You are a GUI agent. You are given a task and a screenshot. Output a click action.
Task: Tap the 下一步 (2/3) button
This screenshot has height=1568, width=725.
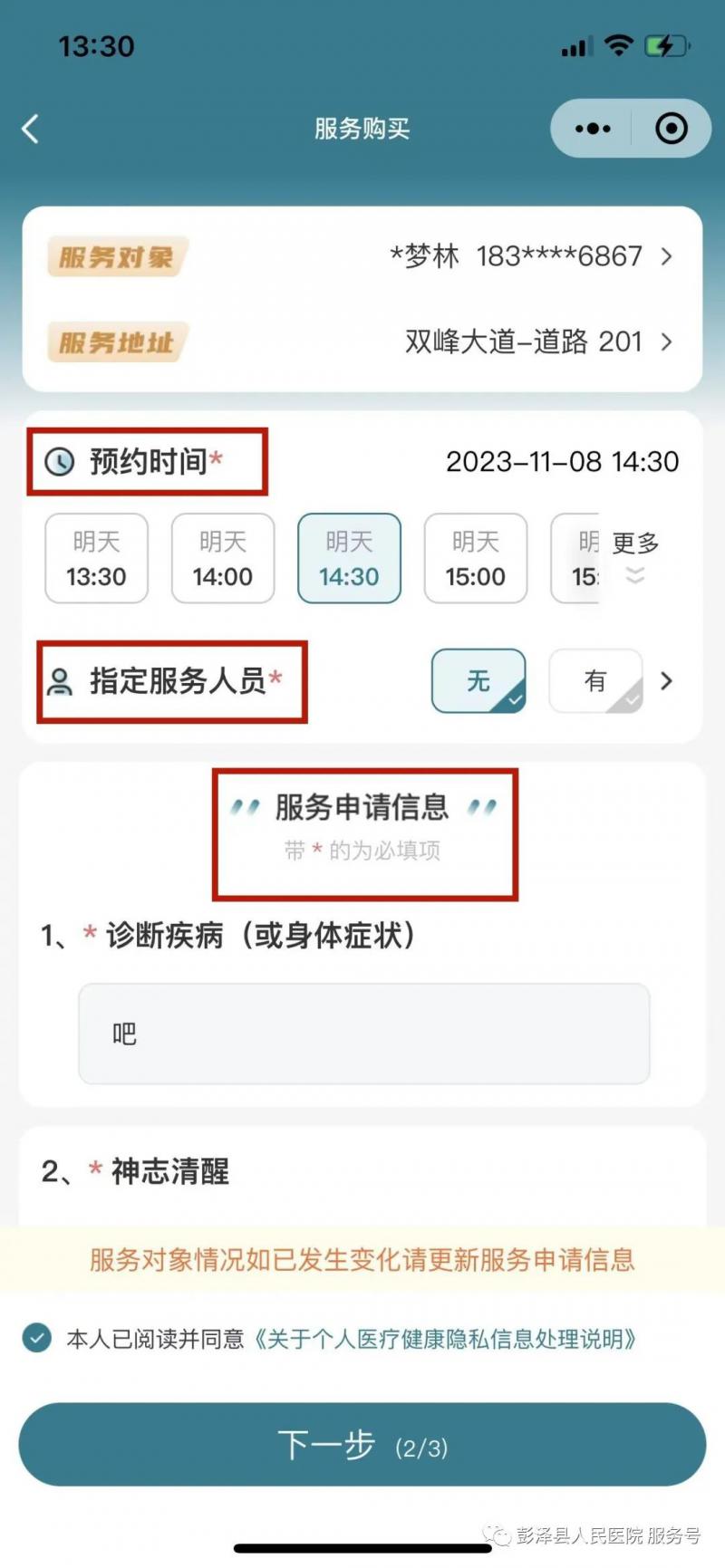[x=362, y=1445]
